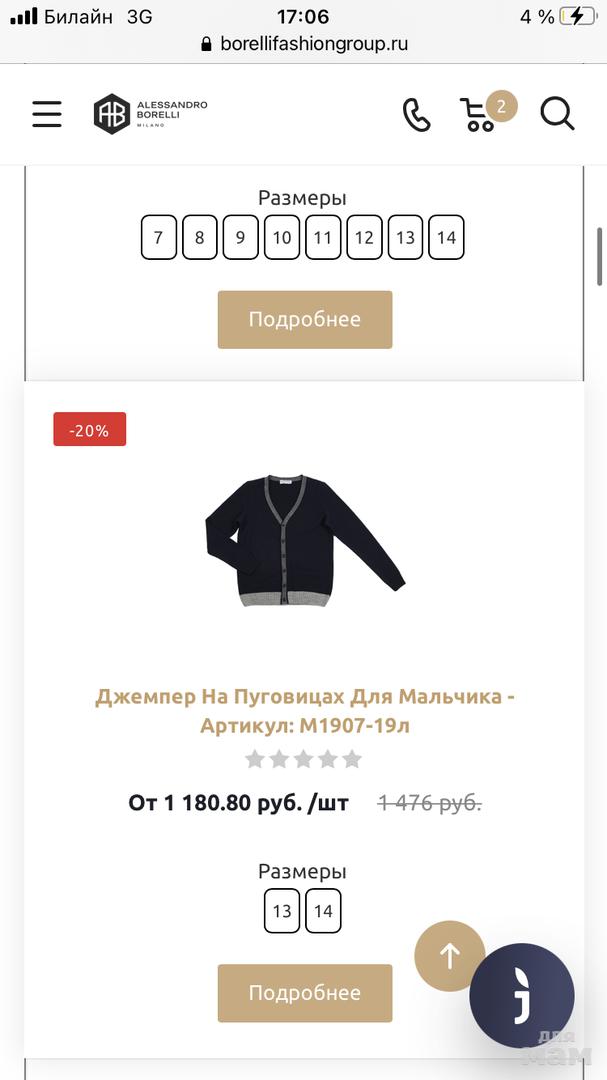Open Джемпер На Пуговицах product title link
The image size is (607, 1080).
point(304,710)
